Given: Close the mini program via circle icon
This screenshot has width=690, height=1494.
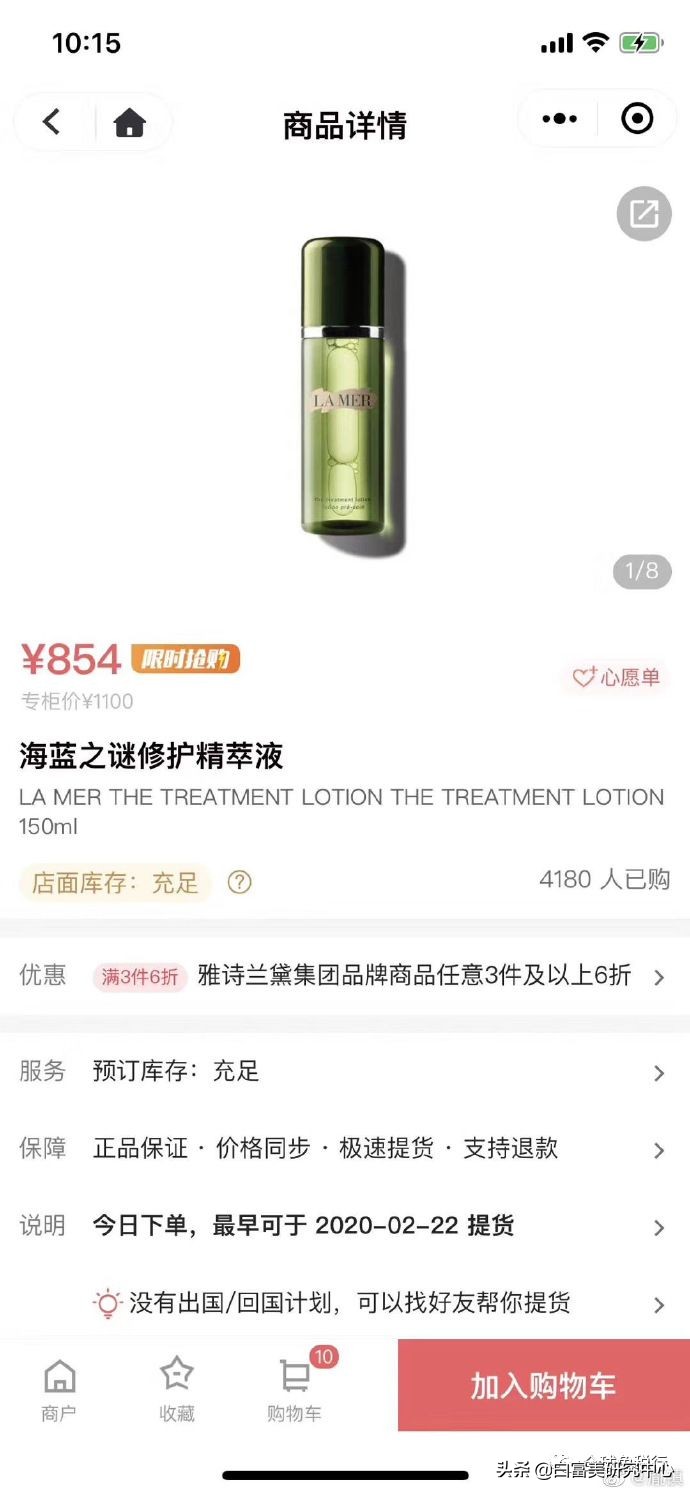Looking at the screenshot, I should (x=637, y=119).
